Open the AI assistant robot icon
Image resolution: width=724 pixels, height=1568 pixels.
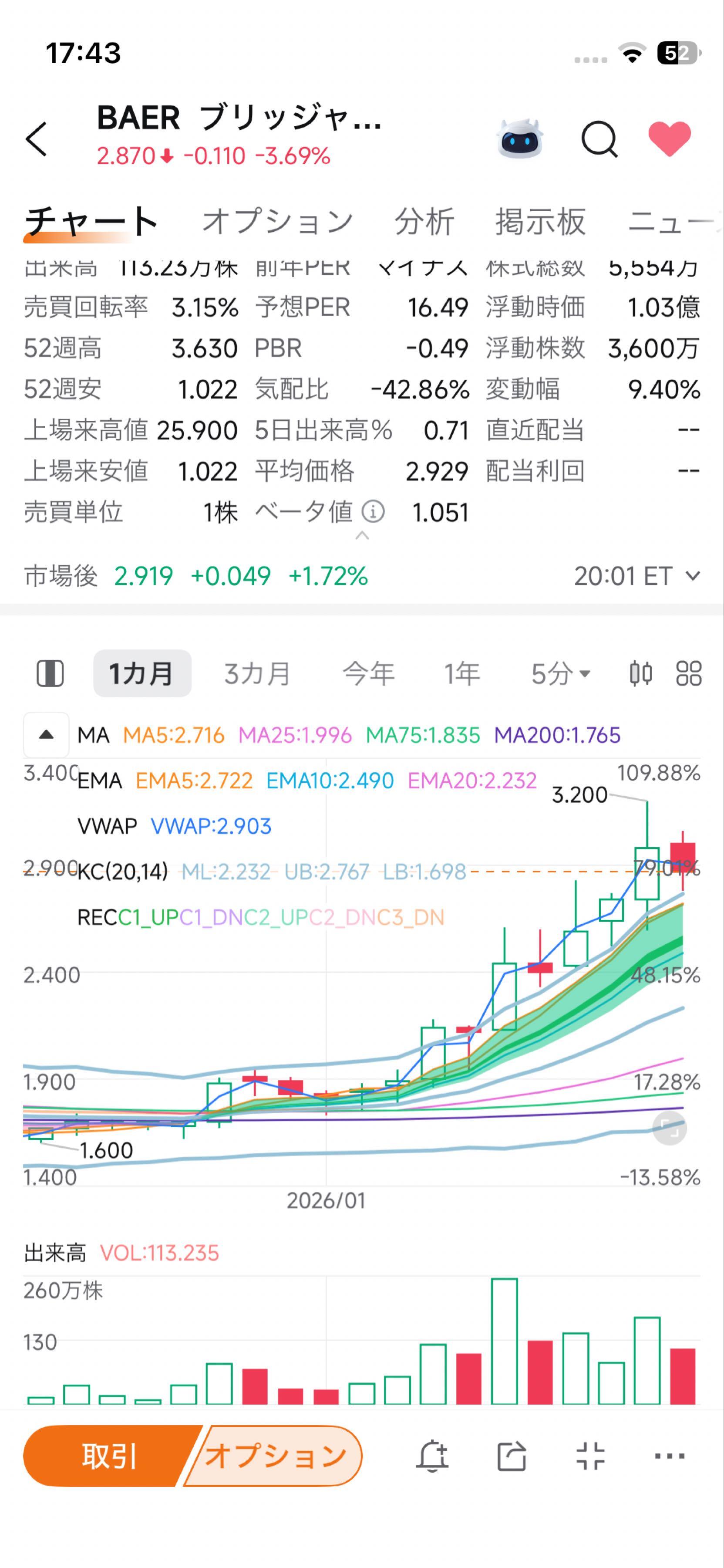pos(519,139)
